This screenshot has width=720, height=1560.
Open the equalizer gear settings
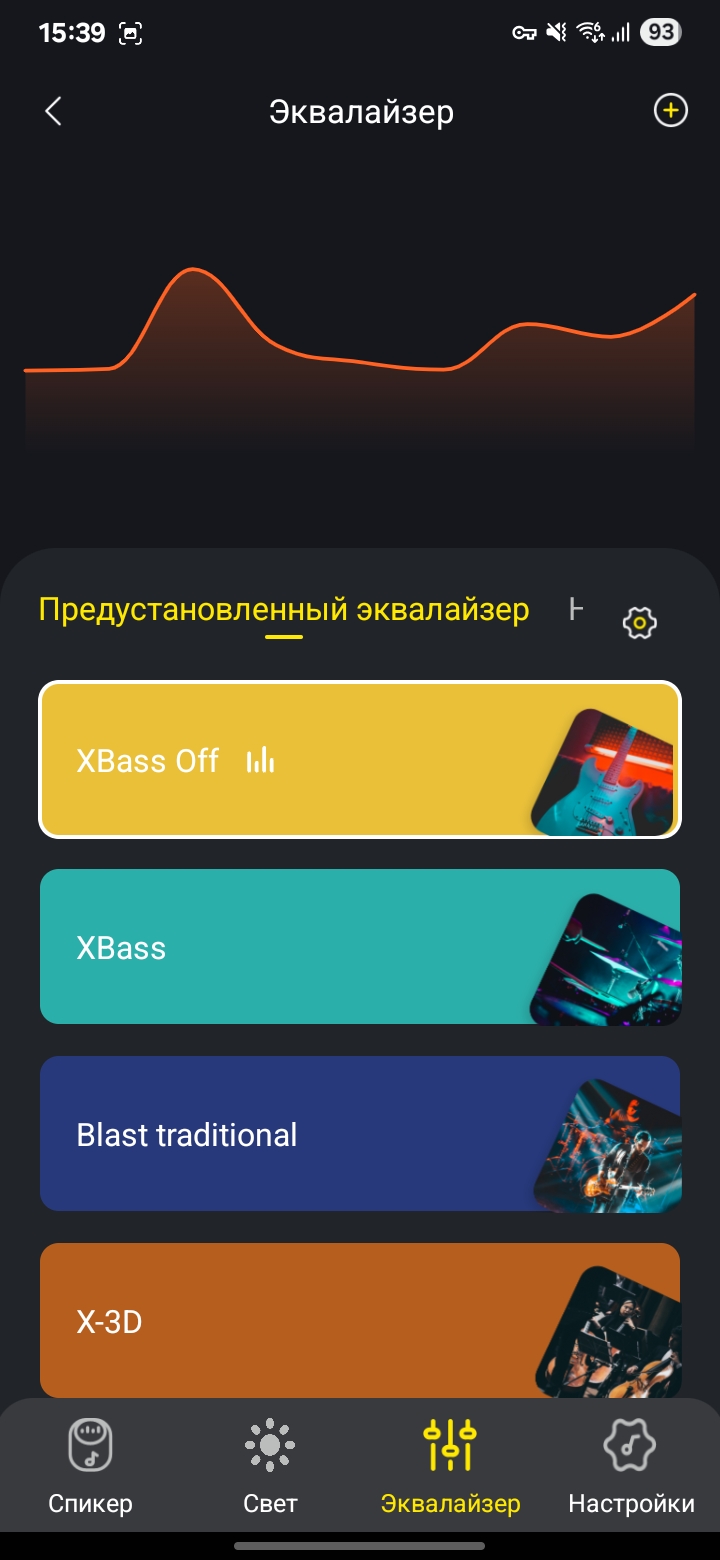point(639,623)
